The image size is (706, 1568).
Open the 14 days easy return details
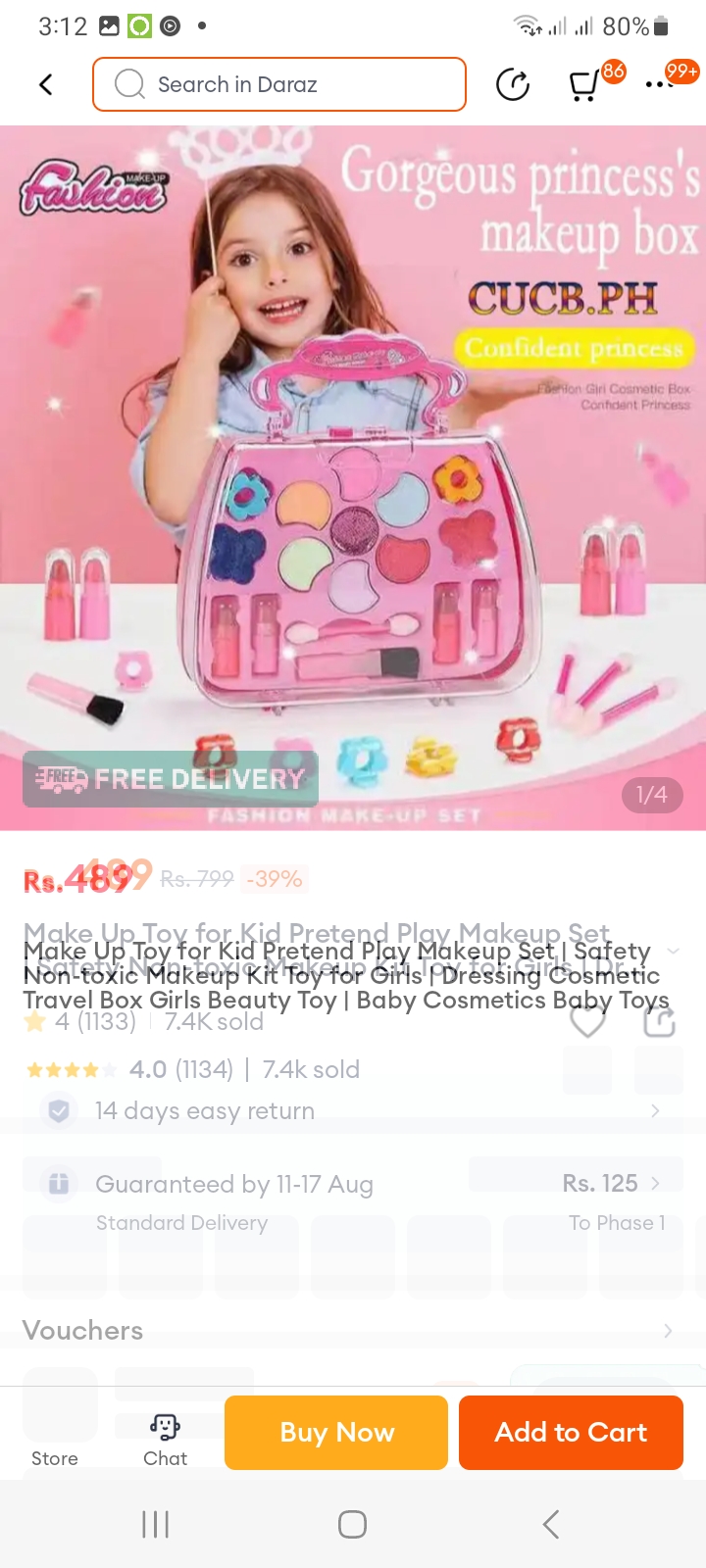click(x=353, y=1110)
